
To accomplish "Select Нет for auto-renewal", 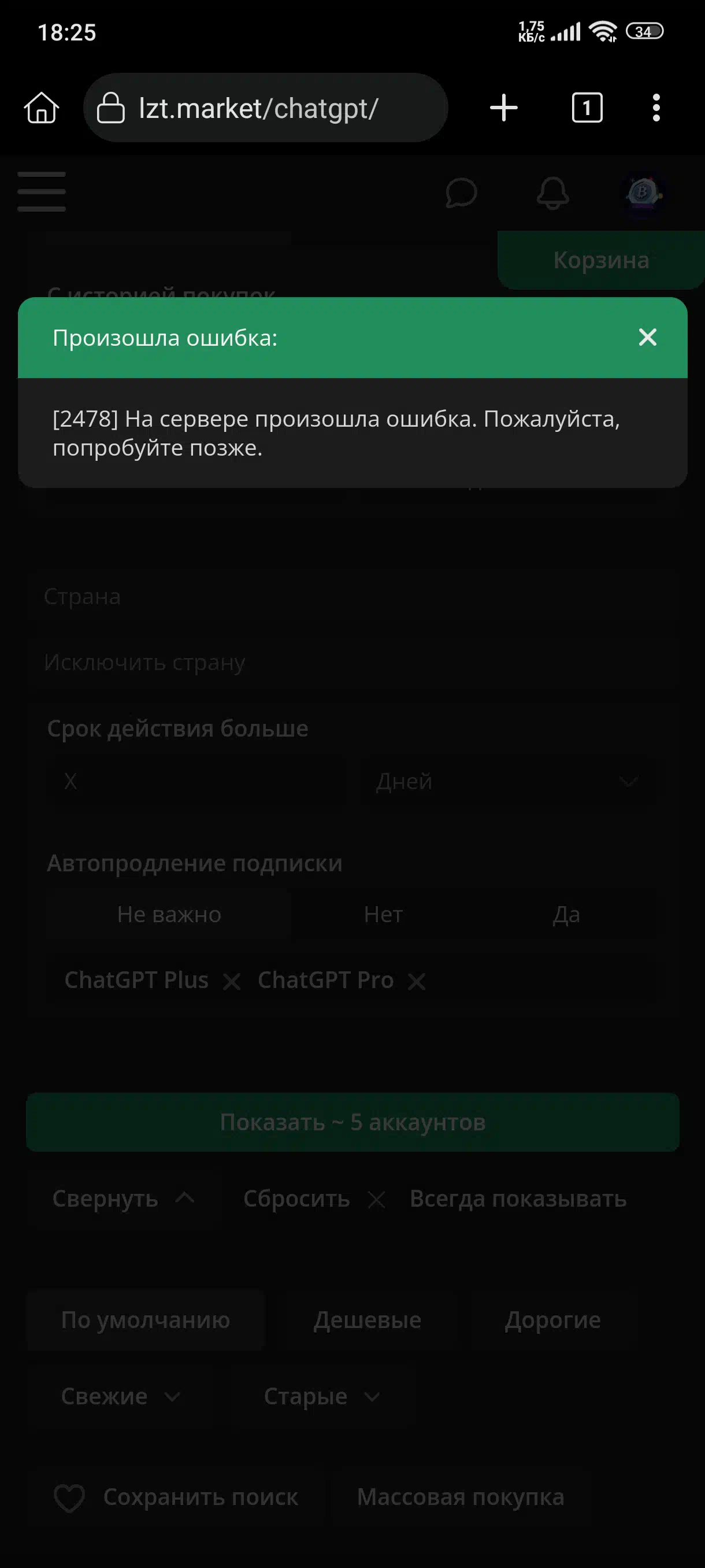I will pos(383,914).
